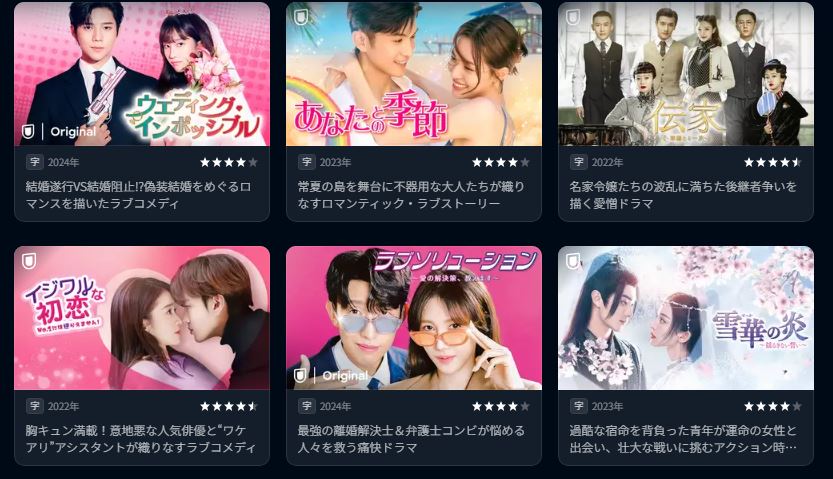Open the イジワルな初恋 drama card
The height and width of the screenshot is (479, 833).
(x=141, y=318)
